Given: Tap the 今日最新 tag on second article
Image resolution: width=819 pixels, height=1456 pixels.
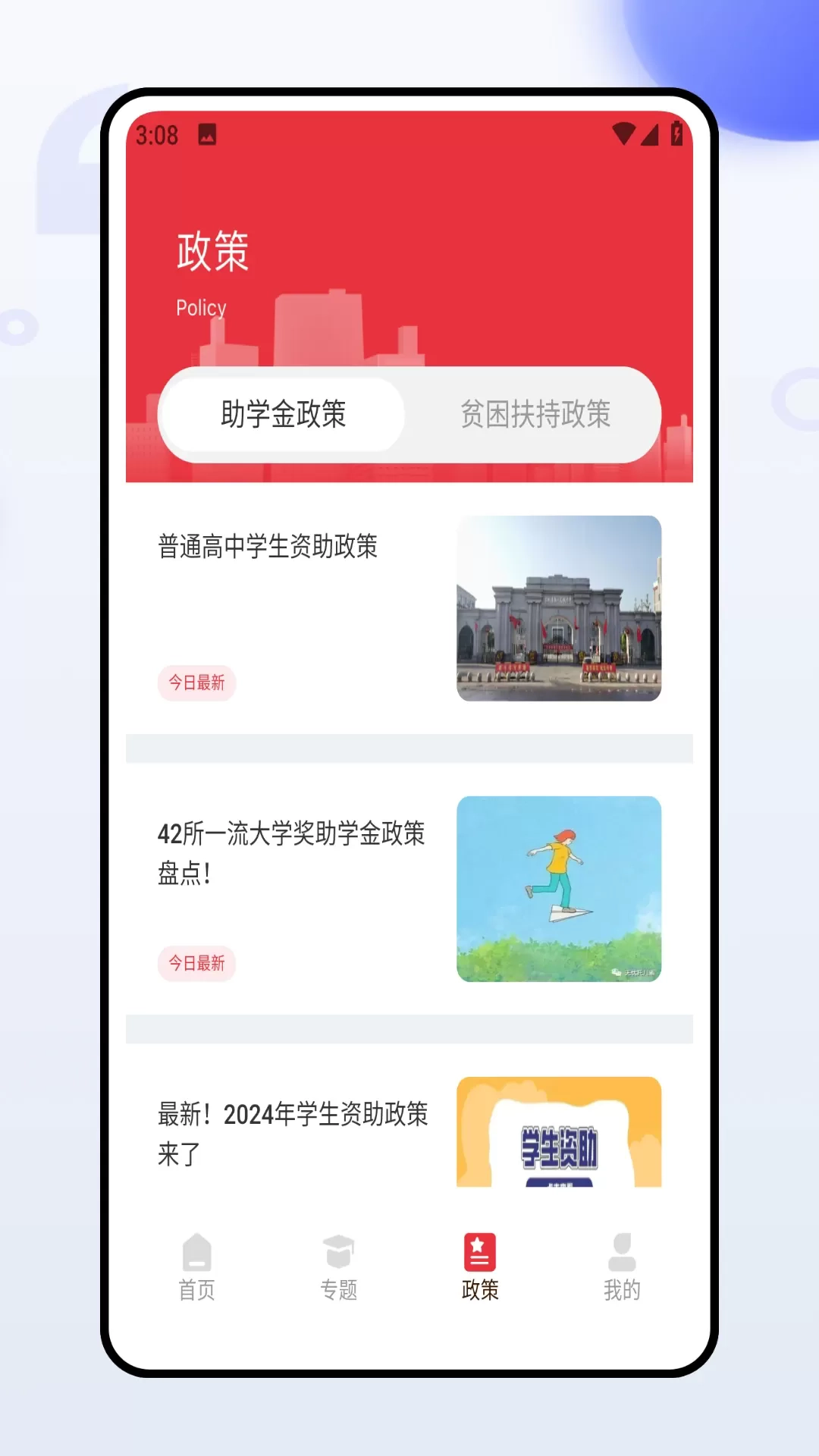Looking at the screenshot, I should click(x=196, y=965).
